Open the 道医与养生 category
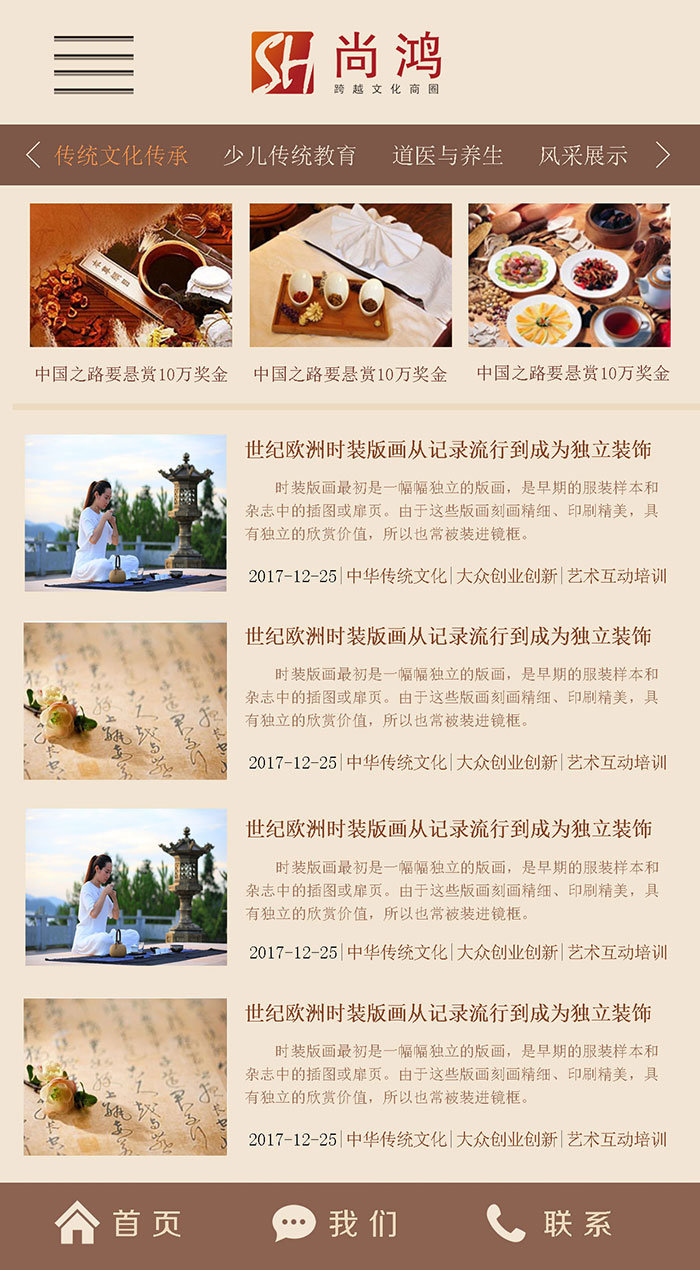This screenshot has width=700, height=1270. pos(447,156)
